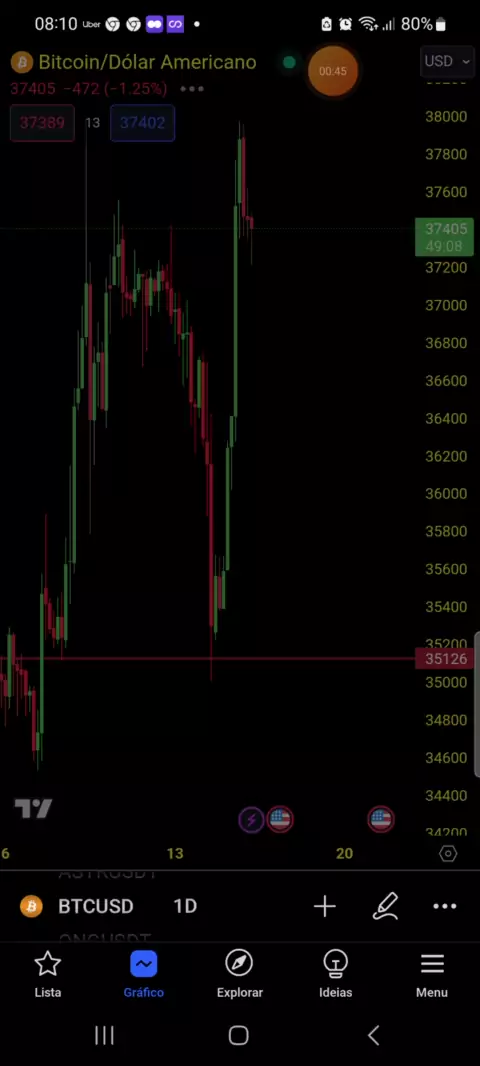Go back using the system back button
The height and width of the screenshot is (1066, 480).
pyautogui.click(x=373, y=1035)
